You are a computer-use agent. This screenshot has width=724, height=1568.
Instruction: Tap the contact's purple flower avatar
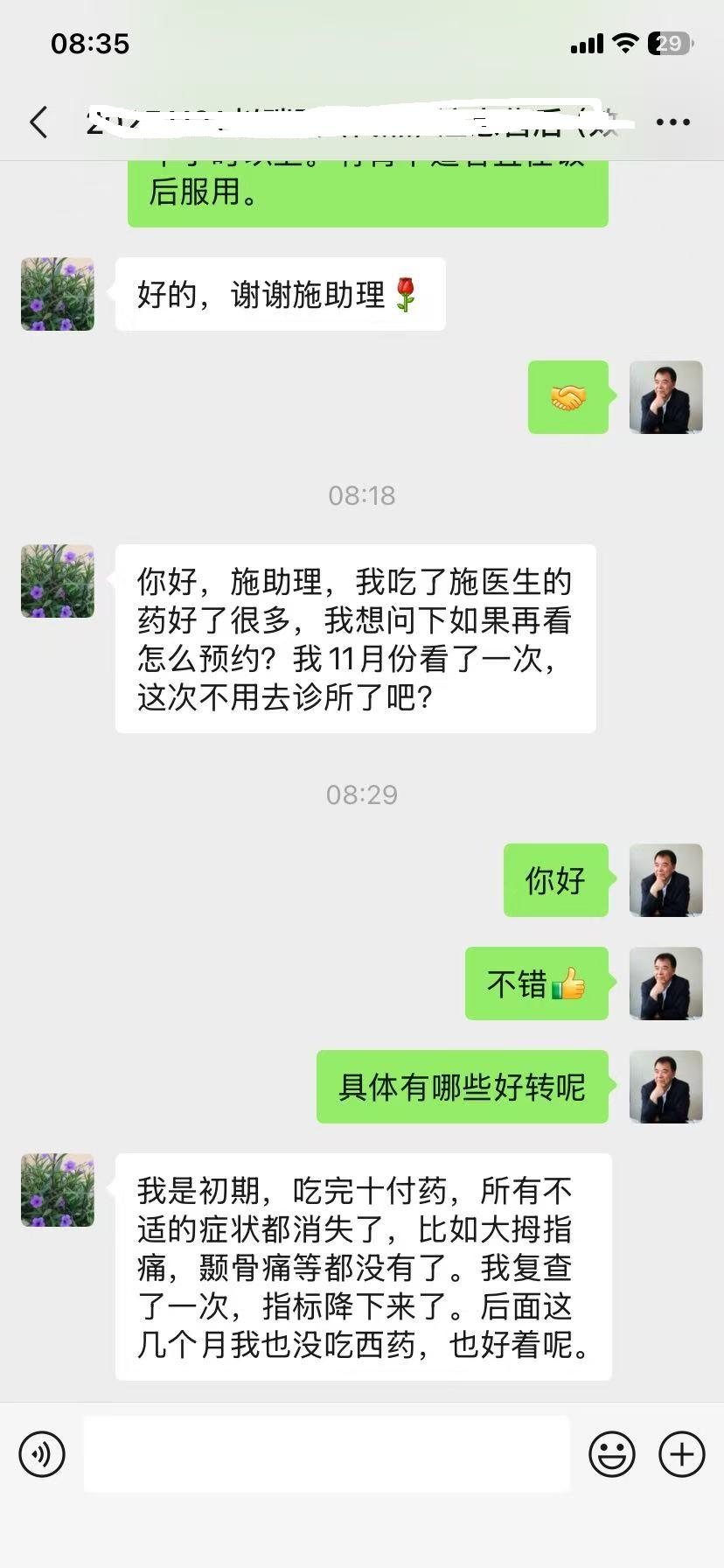tap(56, 580)
